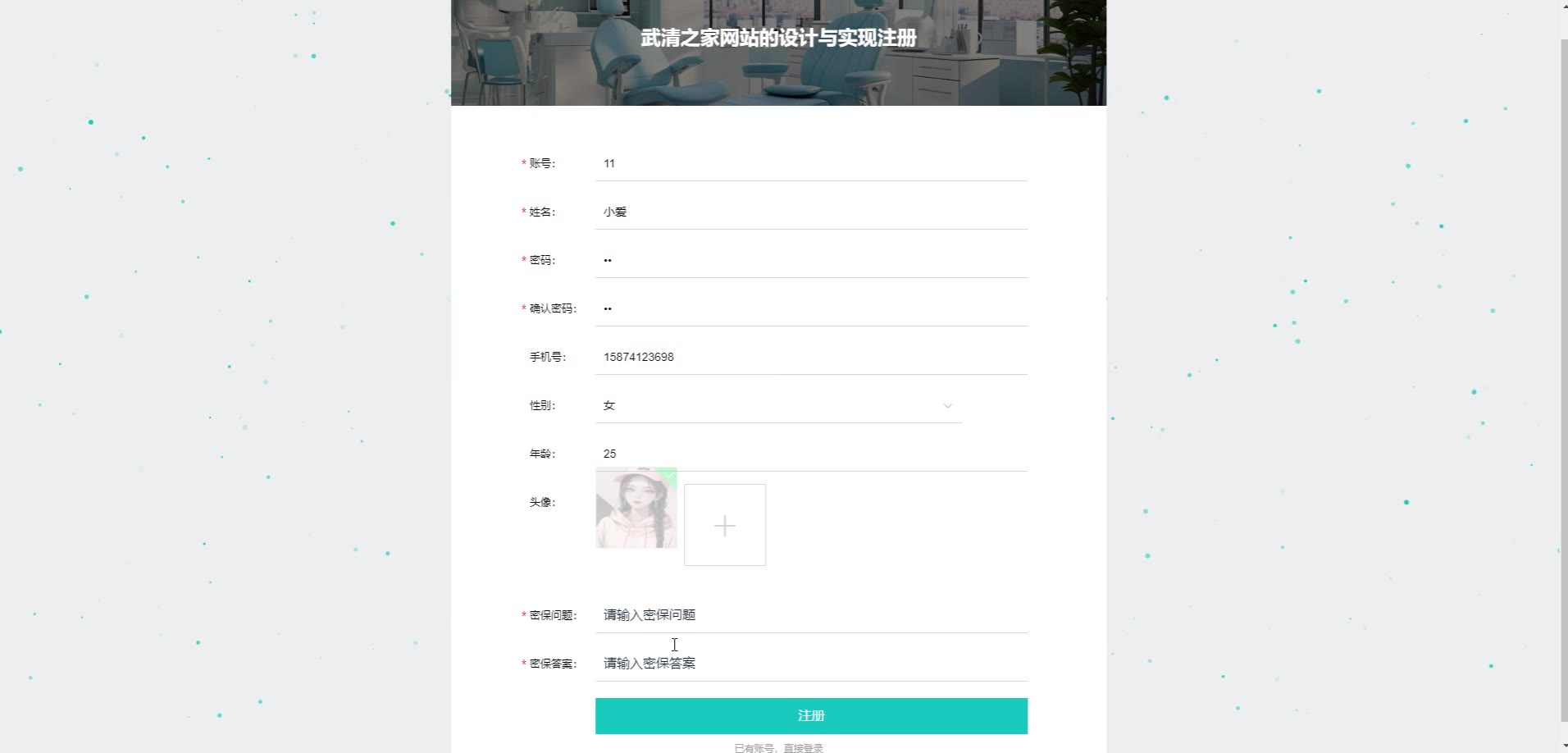Add a new avatar with the plus box

pyautogui.click(x=725, y=525)
